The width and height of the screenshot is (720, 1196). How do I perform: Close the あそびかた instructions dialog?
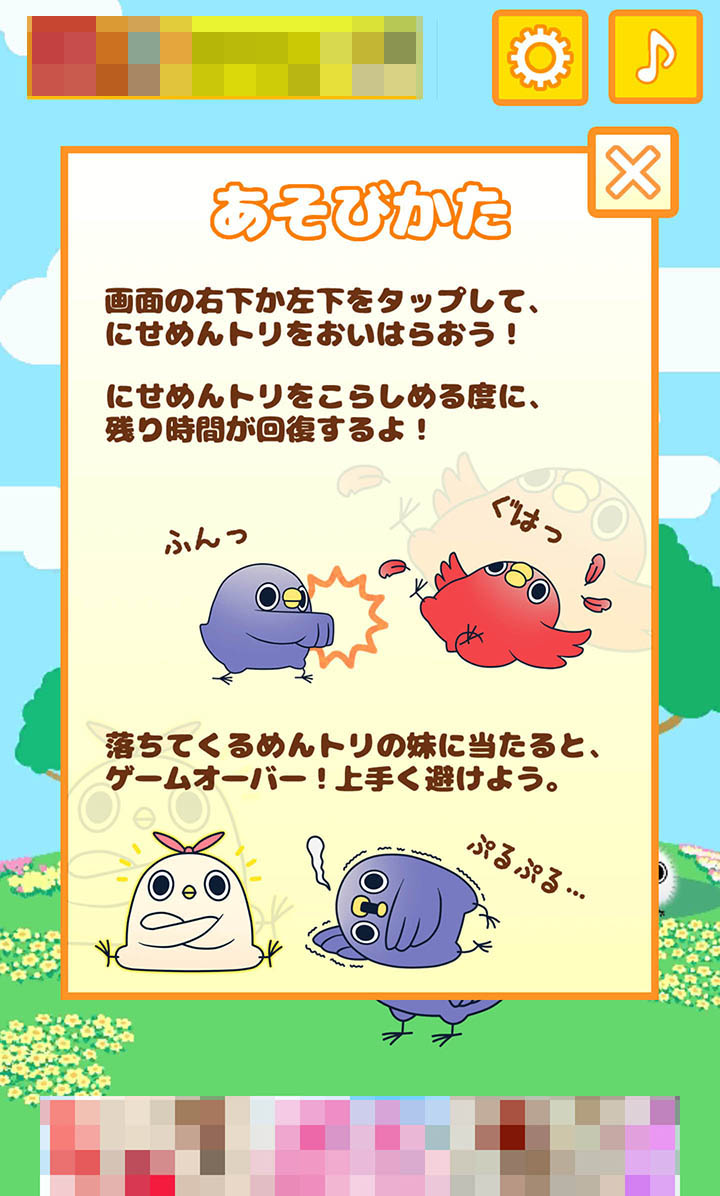(633, 172)
